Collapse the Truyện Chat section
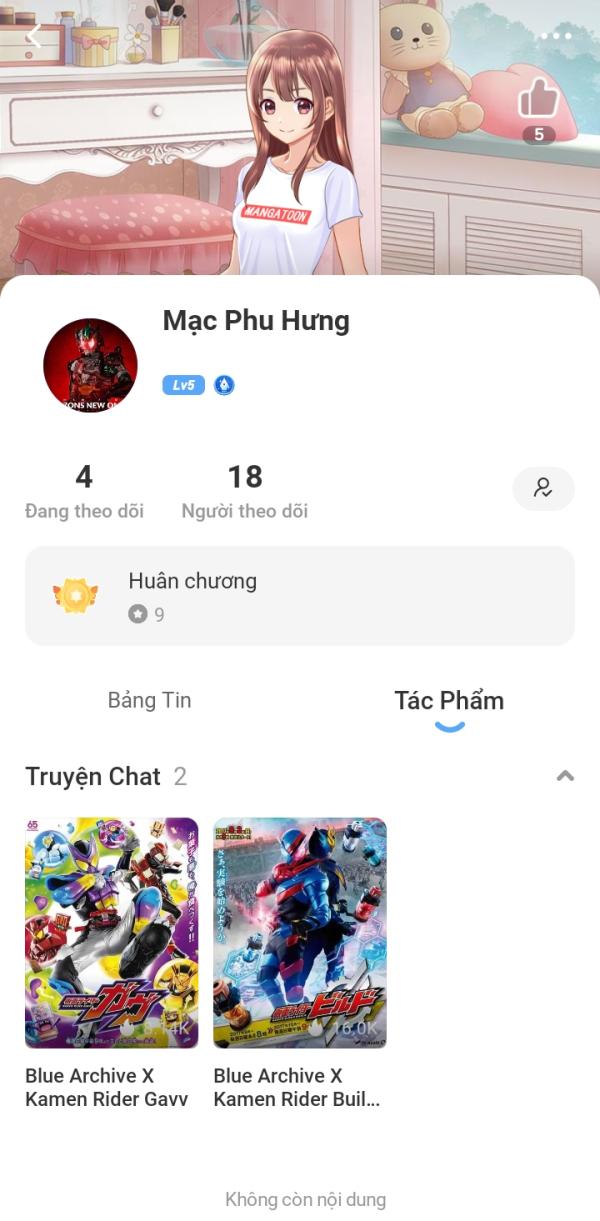 tap(565, 776)
